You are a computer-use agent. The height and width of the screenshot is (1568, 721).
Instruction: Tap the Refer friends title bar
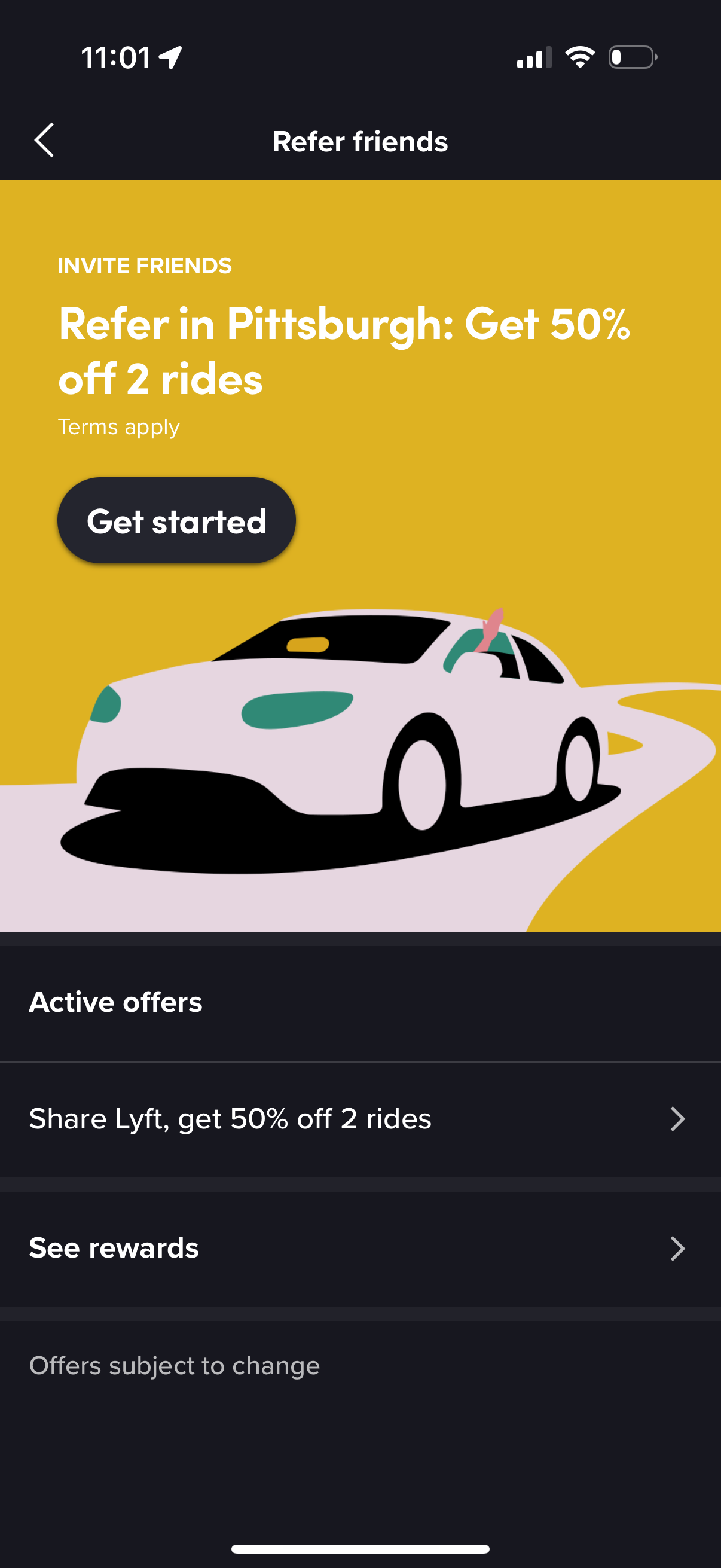click(360, 141)
